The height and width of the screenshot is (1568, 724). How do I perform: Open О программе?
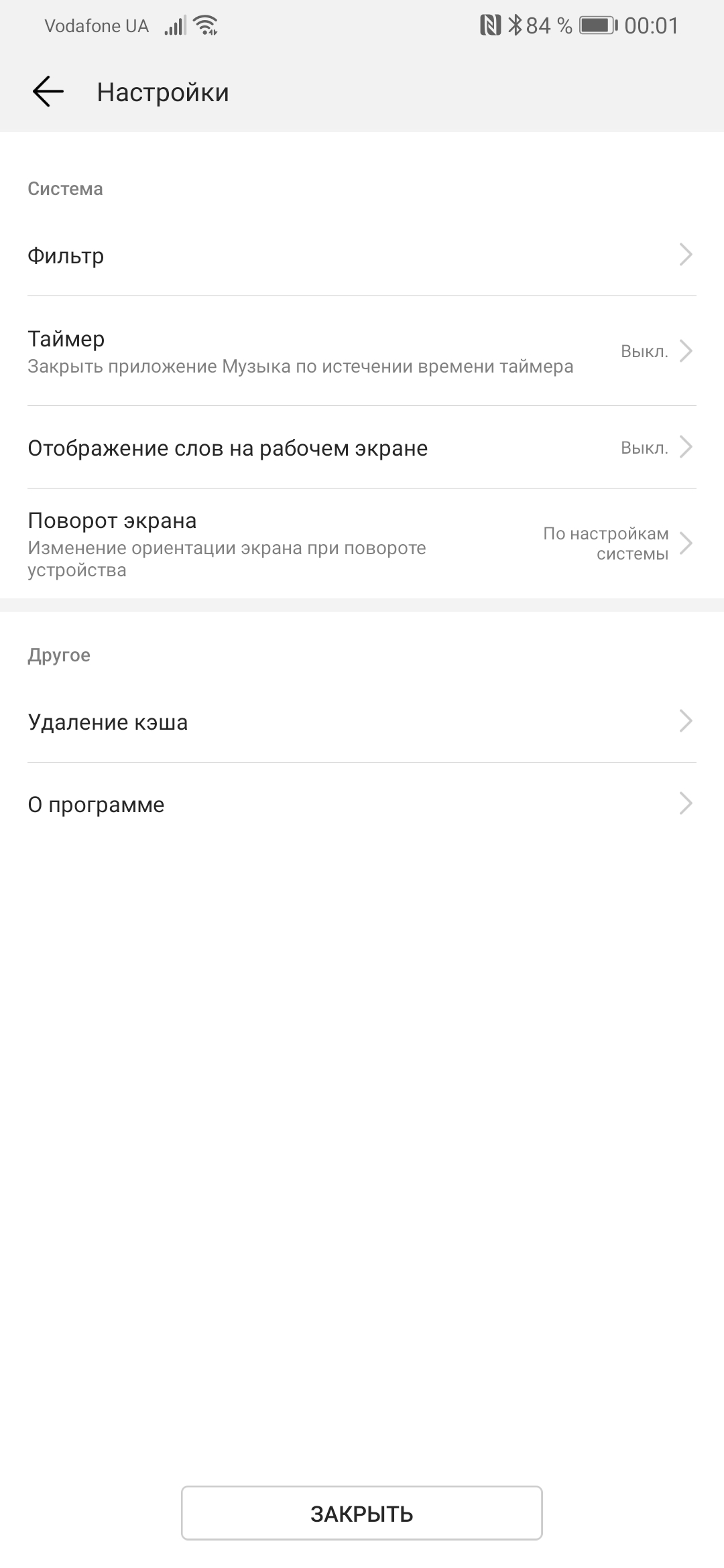point(362,804)
